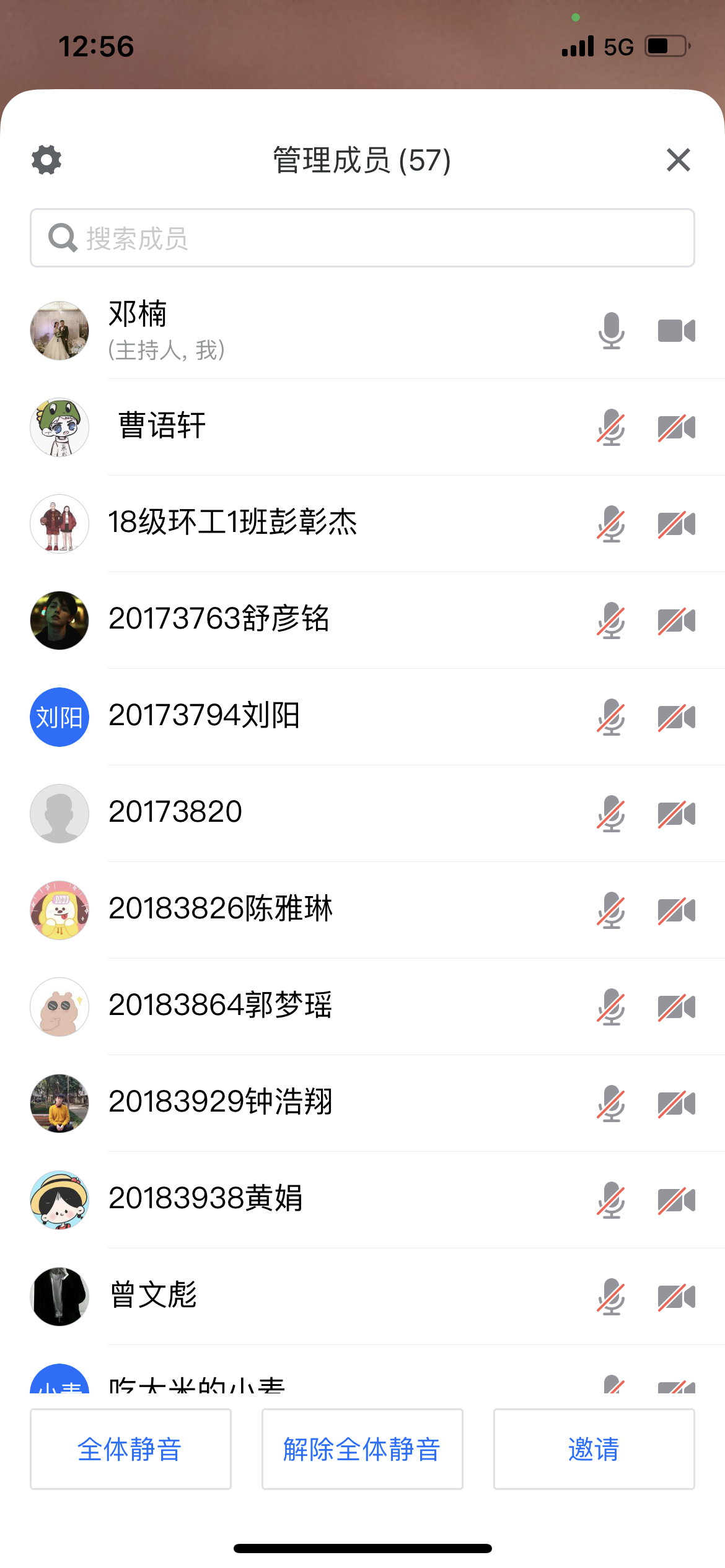Open the settings gear in top-left corner
725x1568 pixels.
point(47,160)
